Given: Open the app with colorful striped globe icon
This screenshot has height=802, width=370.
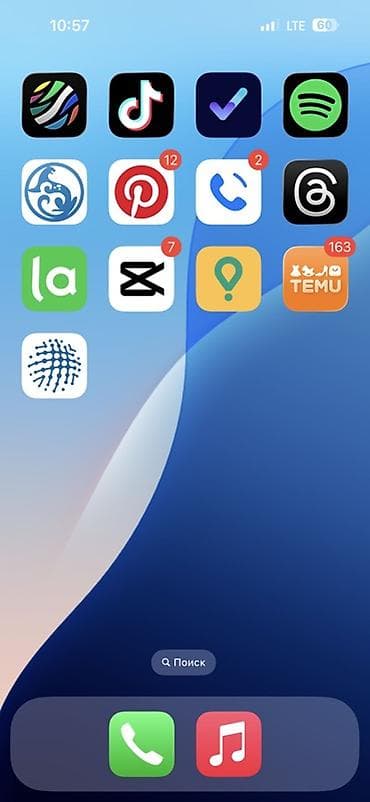Looking at the screenshot, I should [54, 105].
